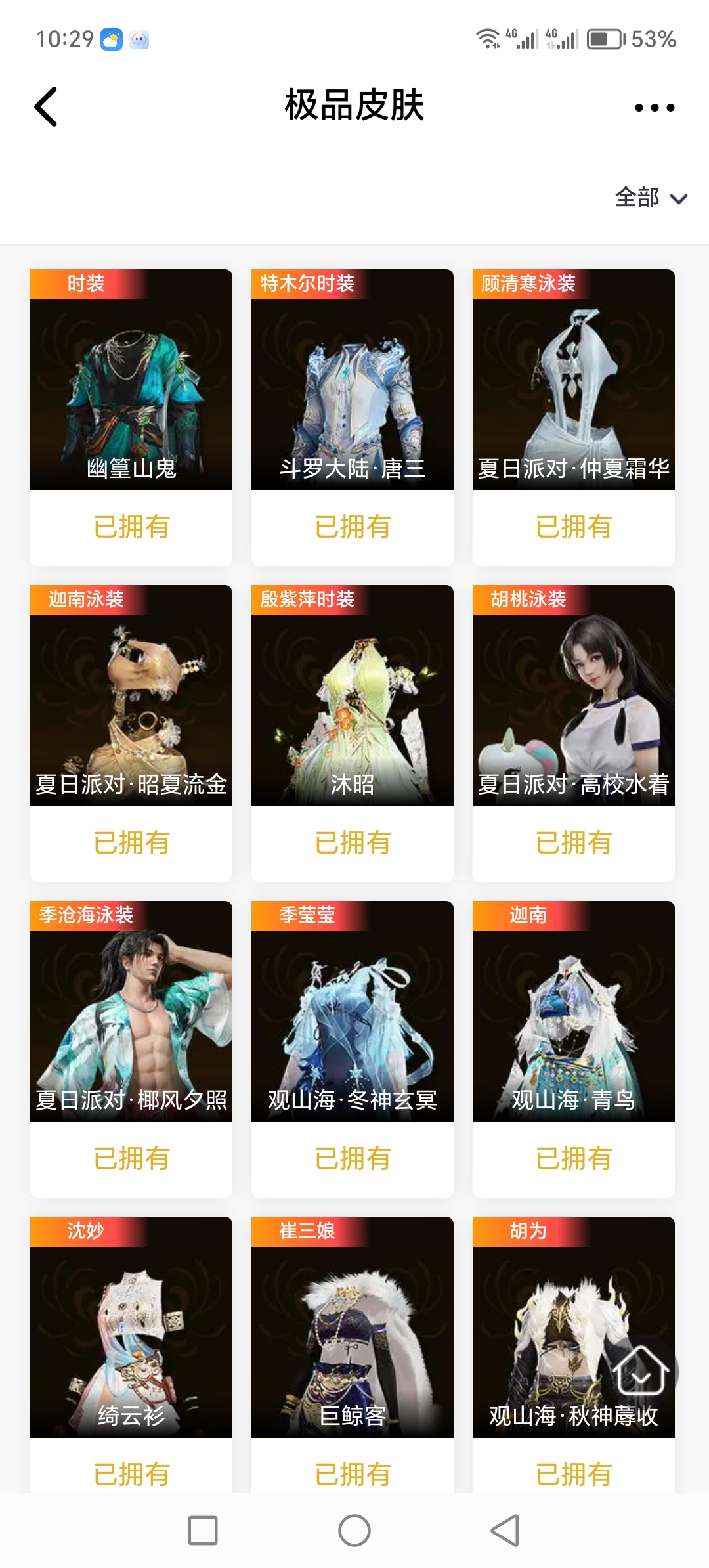Go to the system home screen
709x1568 pixels.
354,1531
